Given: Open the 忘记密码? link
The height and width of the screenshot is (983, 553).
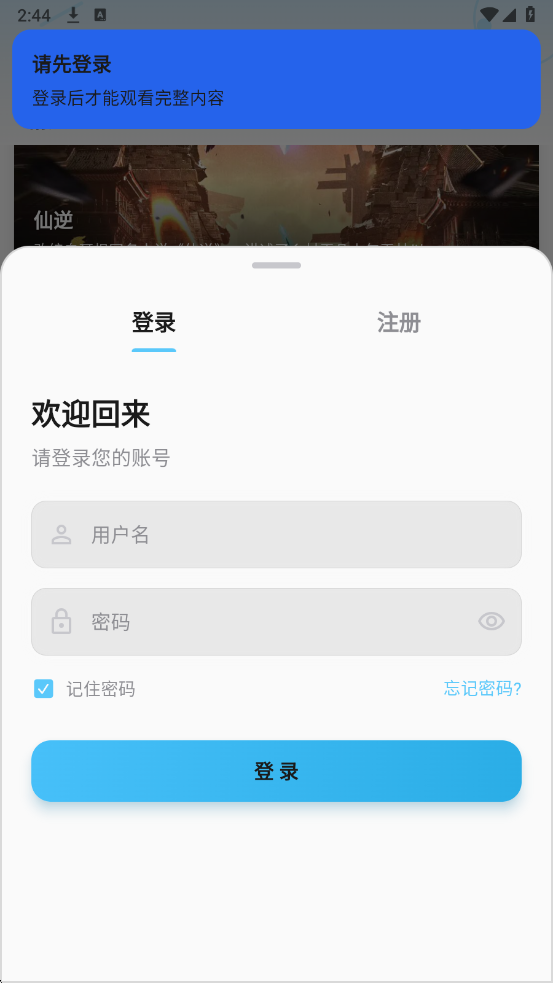Looking at the screenshot, I should click(483, 689).
